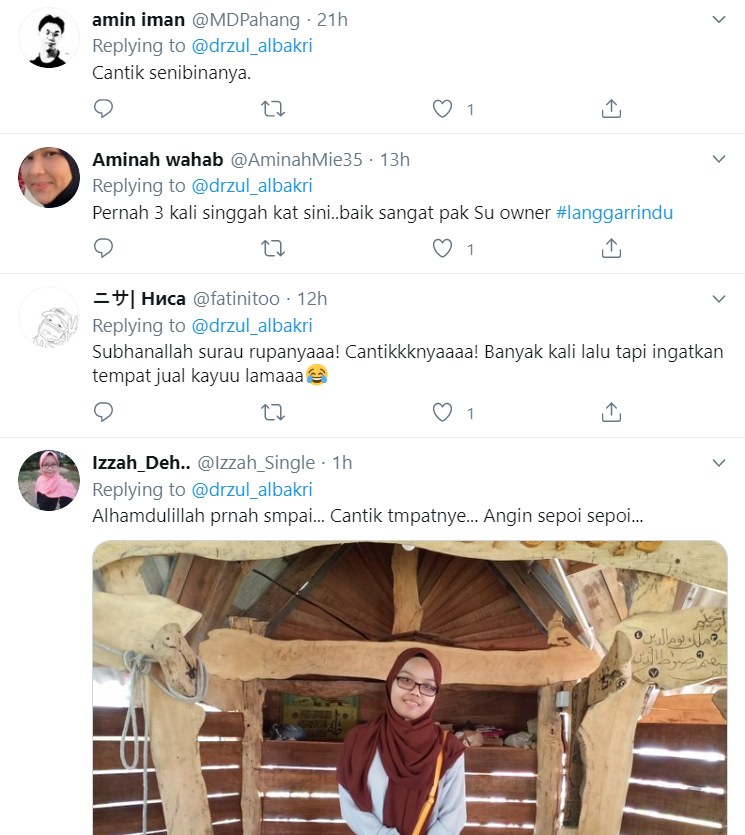This screenshot has height=835, width=745.
Task: Retweet amin iman's reply
Action: (x=273, y=109)
